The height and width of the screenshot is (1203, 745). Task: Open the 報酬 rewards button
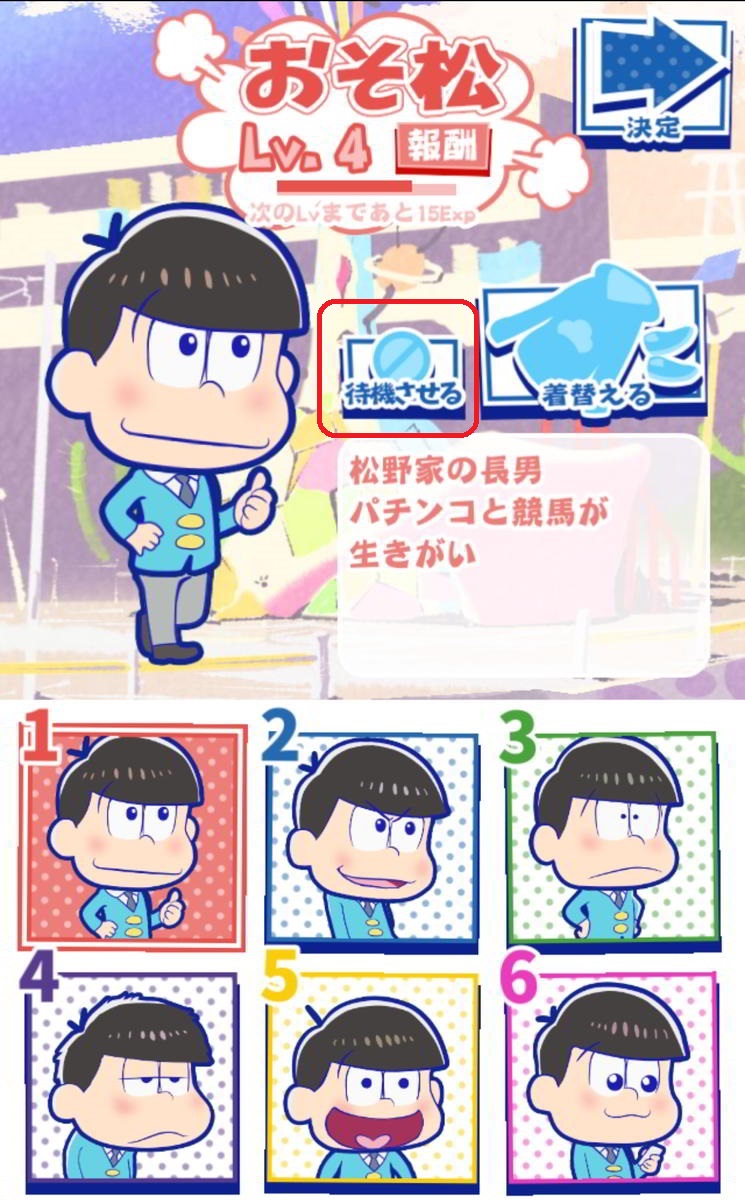(446, 150)
